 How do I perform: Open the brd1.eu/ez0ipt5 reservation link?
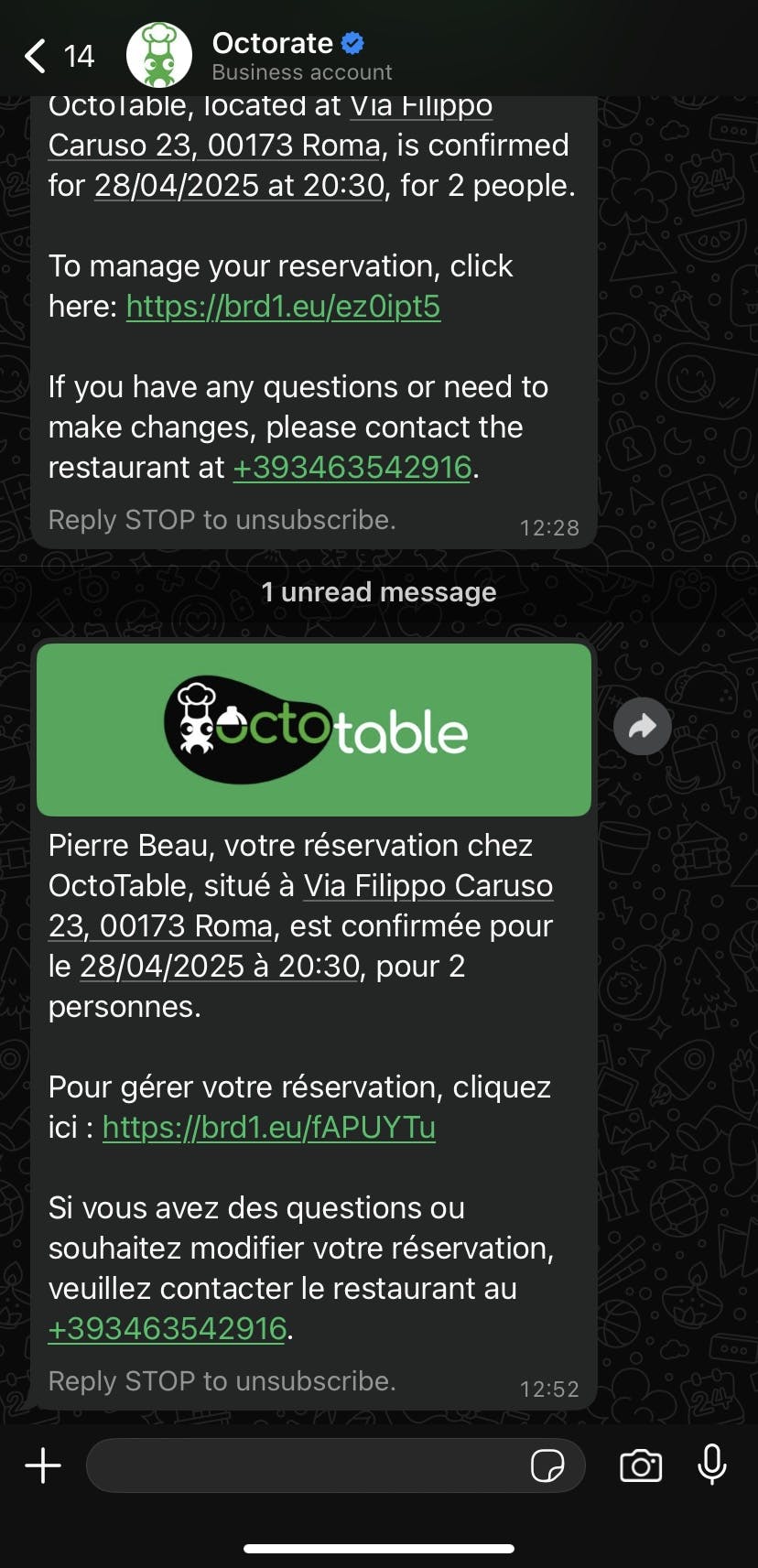pos(283,306)
